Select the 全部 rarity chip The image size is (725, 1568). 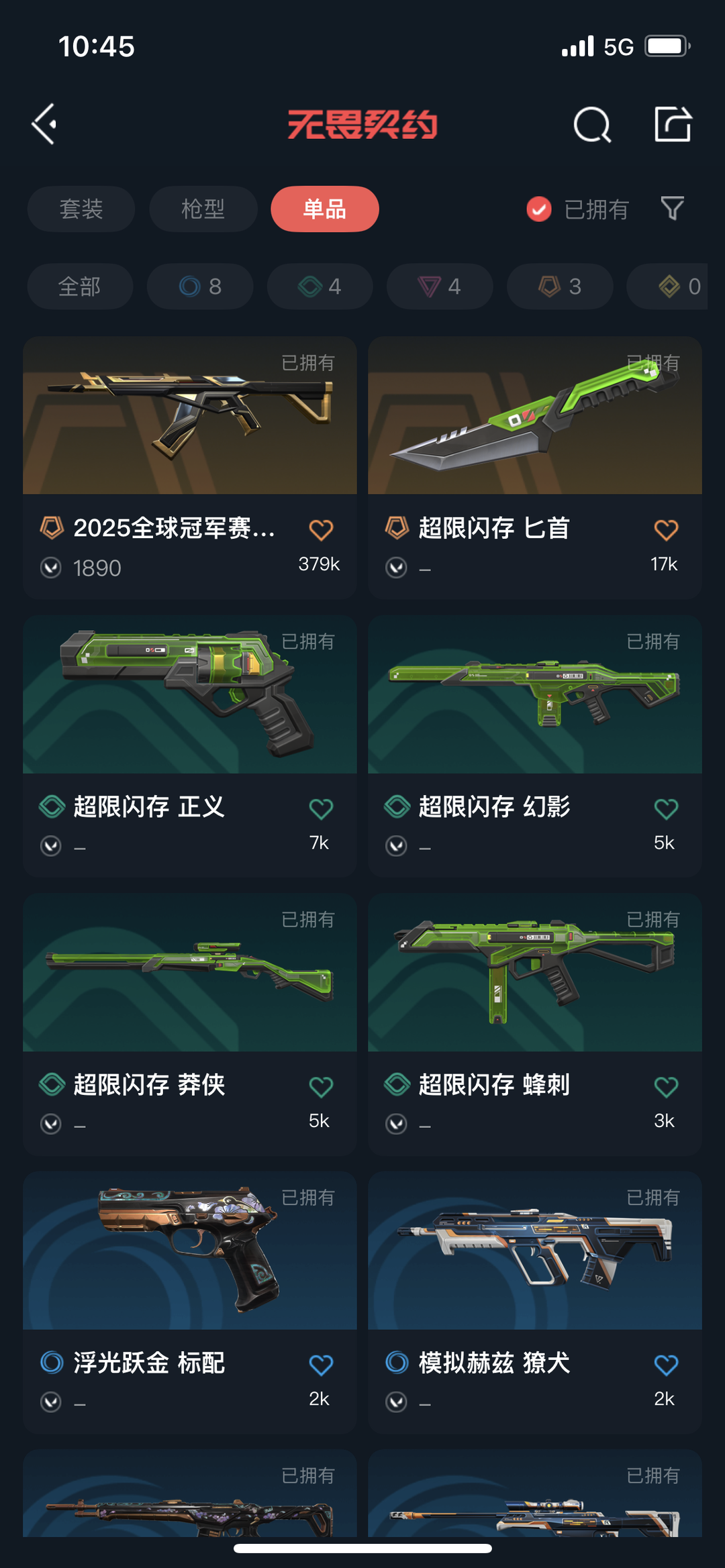80,286
